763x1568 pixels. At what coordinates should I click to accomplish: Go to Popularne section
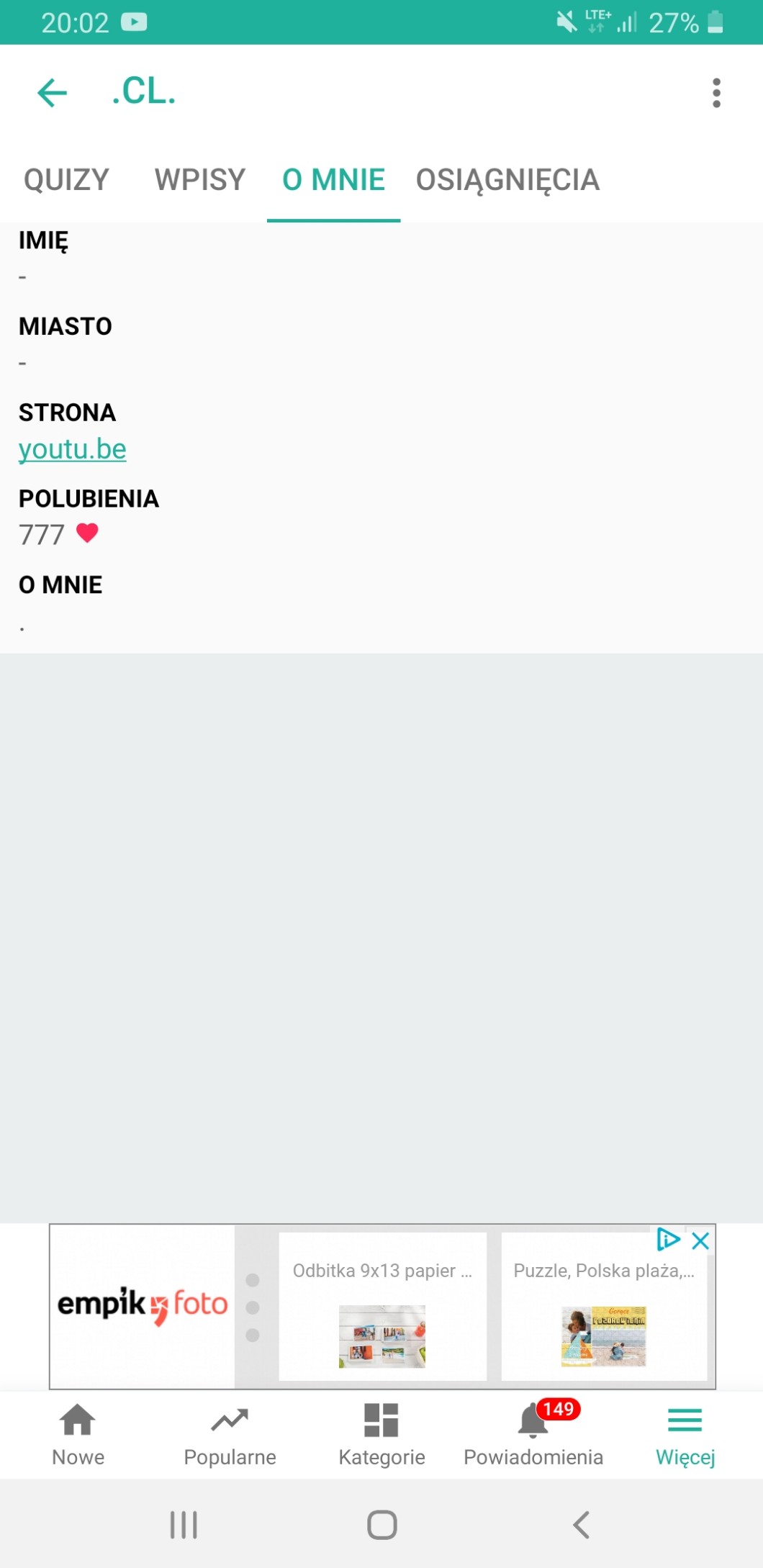point(230,1435)
